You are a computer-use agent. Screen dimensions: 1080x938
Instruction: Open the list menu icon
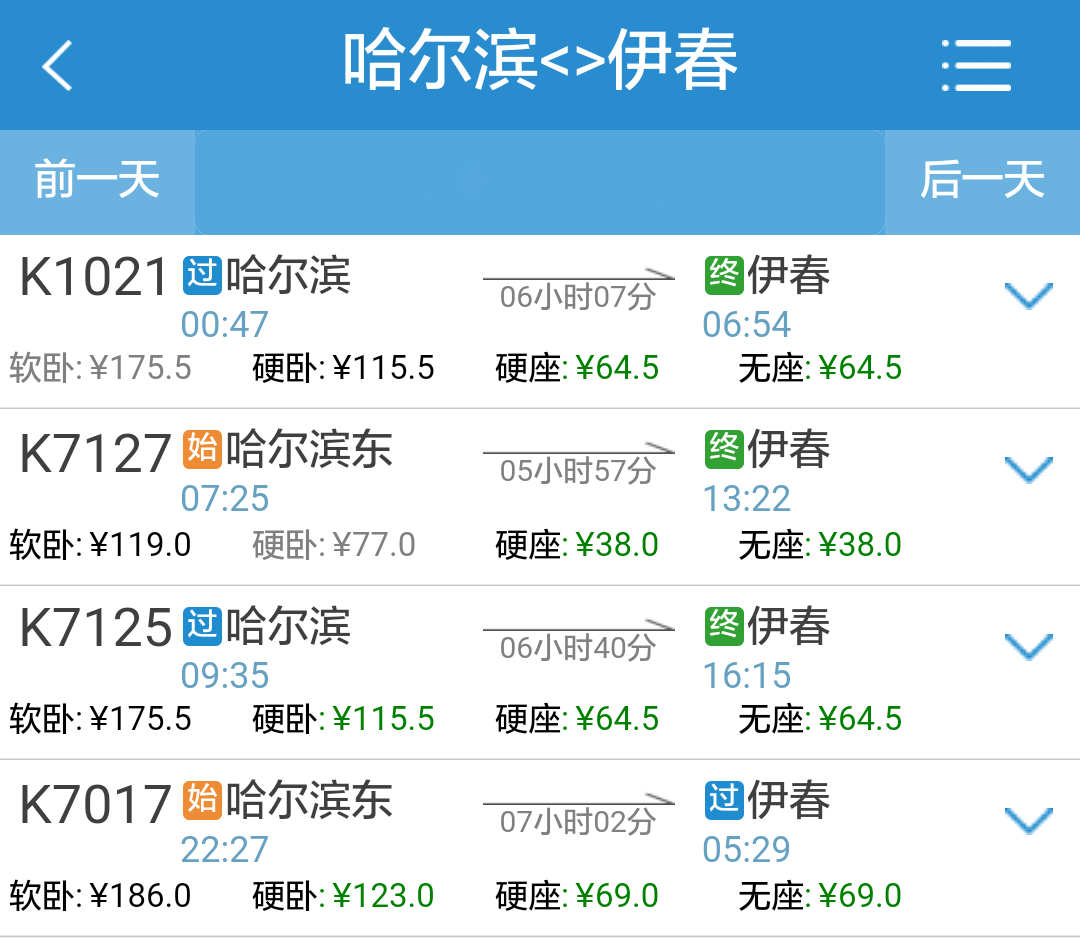[x=977, y=65]
